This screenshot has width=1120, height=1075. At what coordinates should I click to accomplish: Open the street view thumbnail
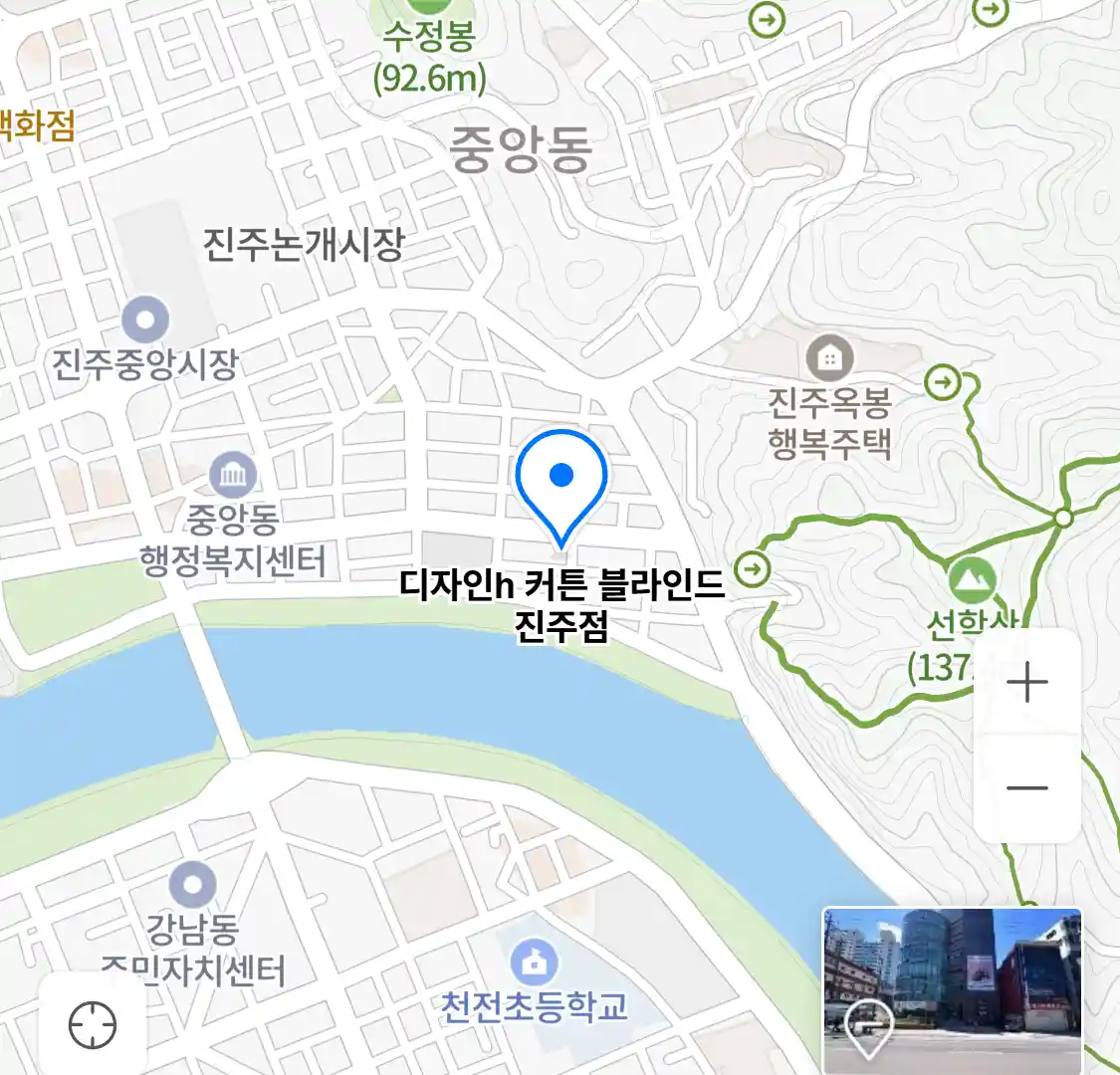coord(951,989)
